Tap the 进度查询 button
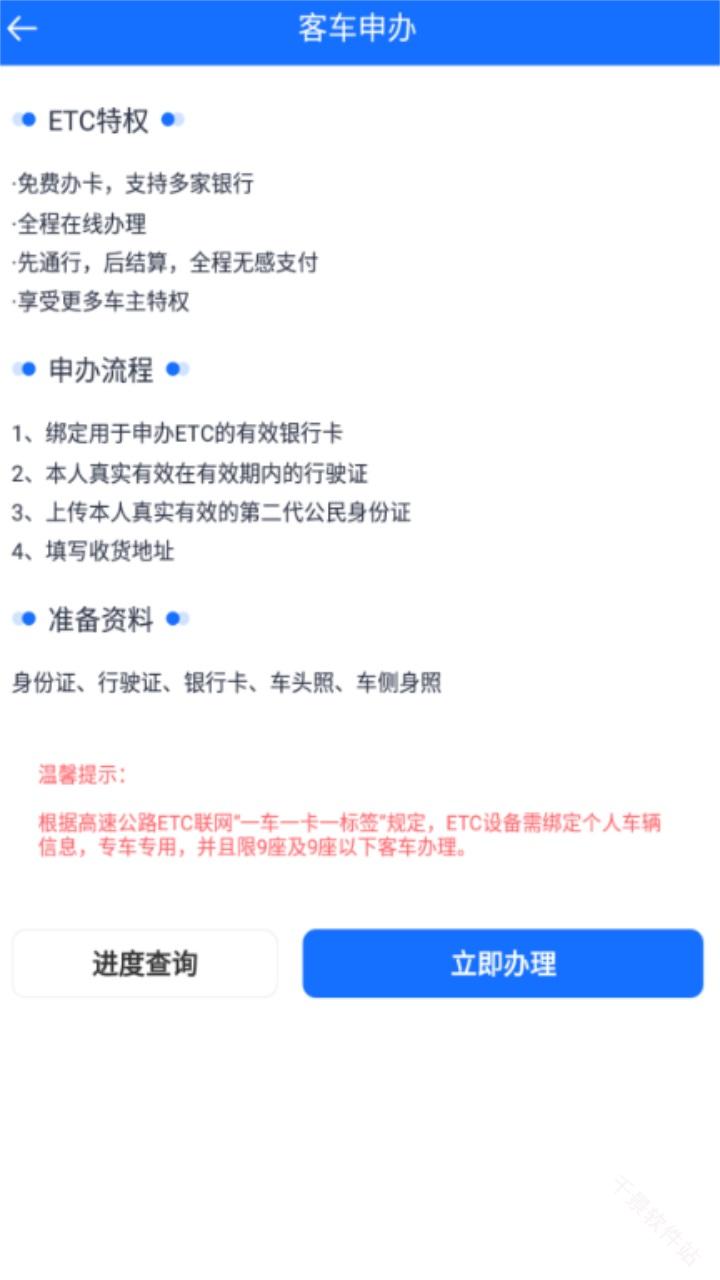The image size is (720, 1280). click(x=145, y=964)
